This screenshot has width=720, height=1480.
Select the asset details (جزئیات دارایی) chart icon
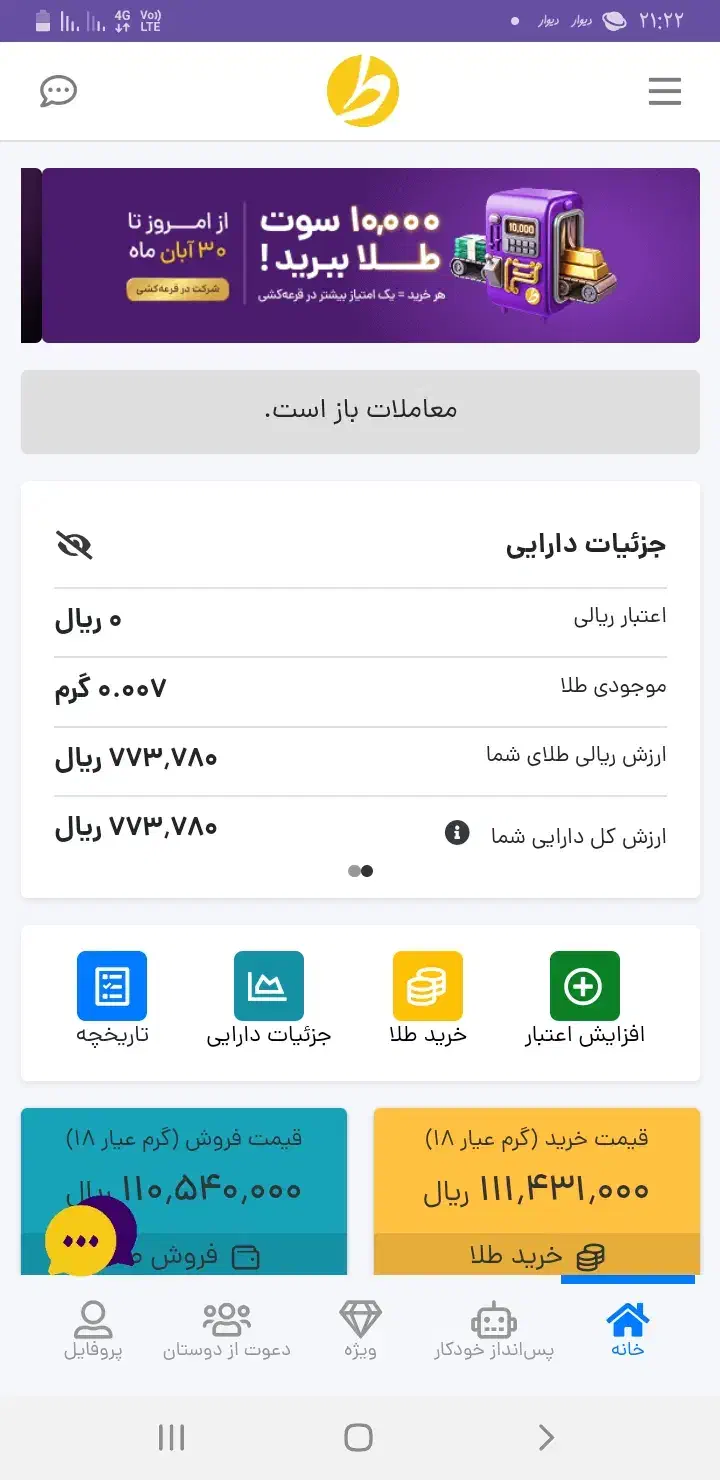[x=269, y=986]
